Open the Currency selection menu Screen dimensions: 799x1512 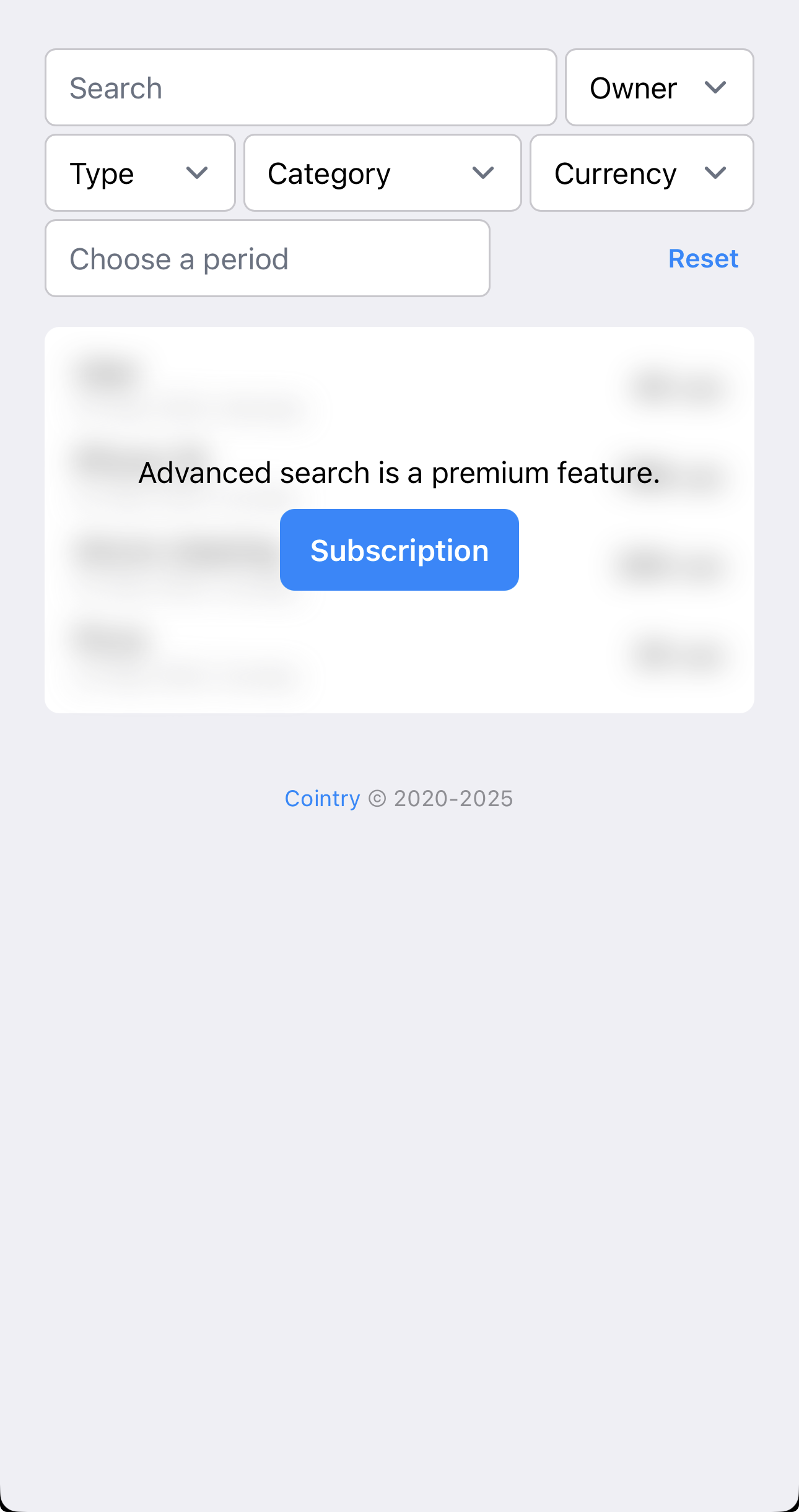641,173
